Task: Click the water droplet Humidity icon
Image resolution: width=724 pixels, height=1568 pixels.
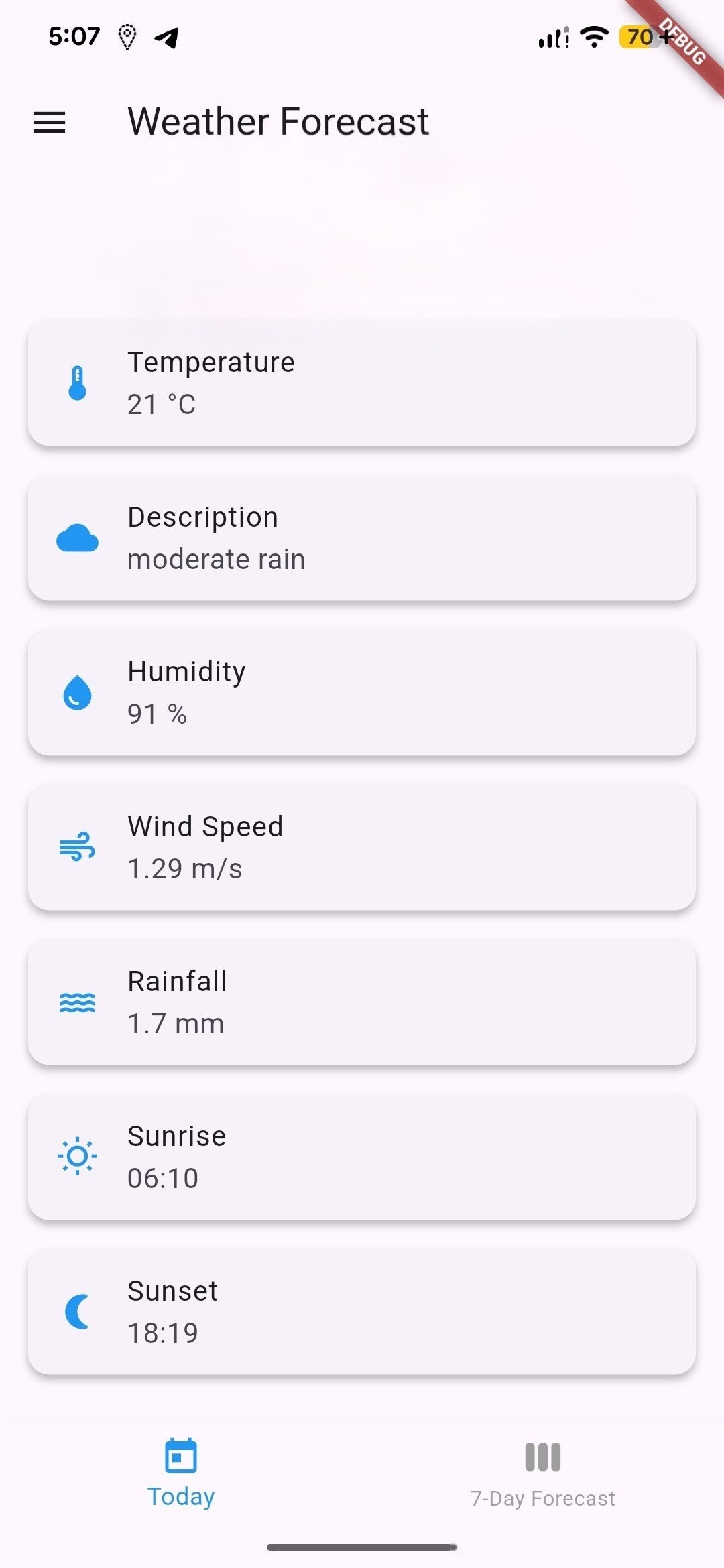Action: point(77,692)
